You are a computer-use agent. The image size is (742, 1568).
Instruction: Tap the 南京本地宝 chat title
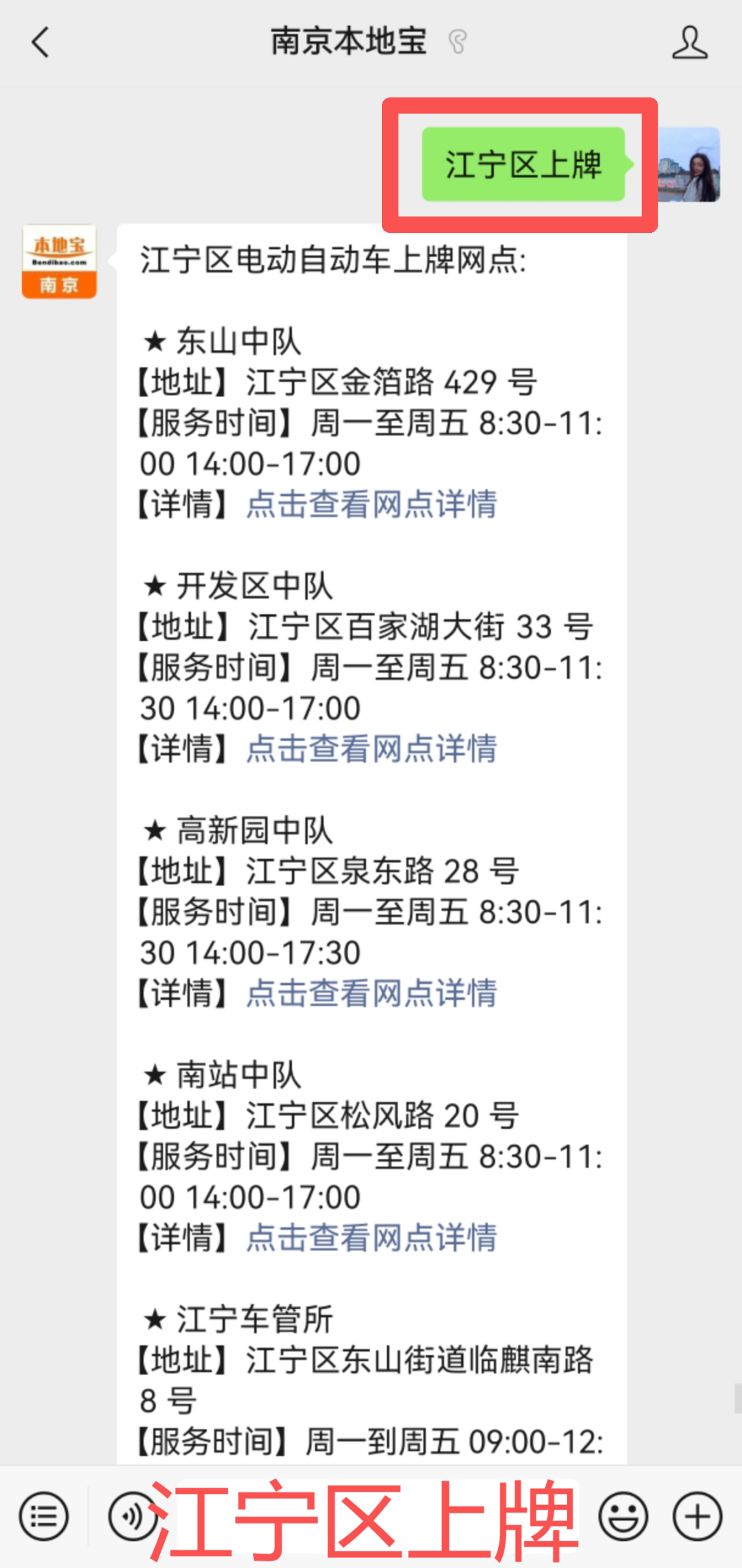point(349,41)
